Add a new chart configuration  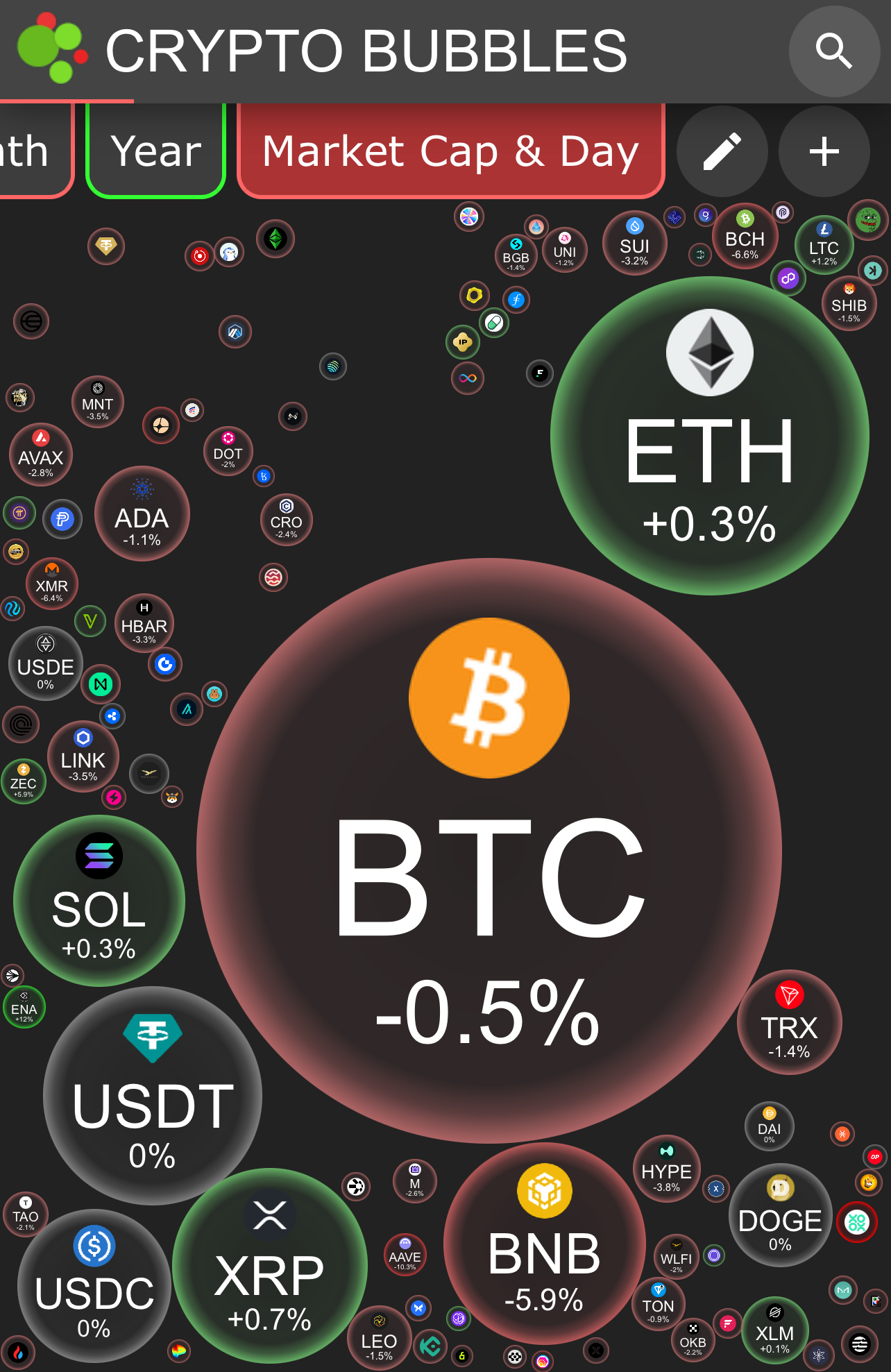point(824,151)
